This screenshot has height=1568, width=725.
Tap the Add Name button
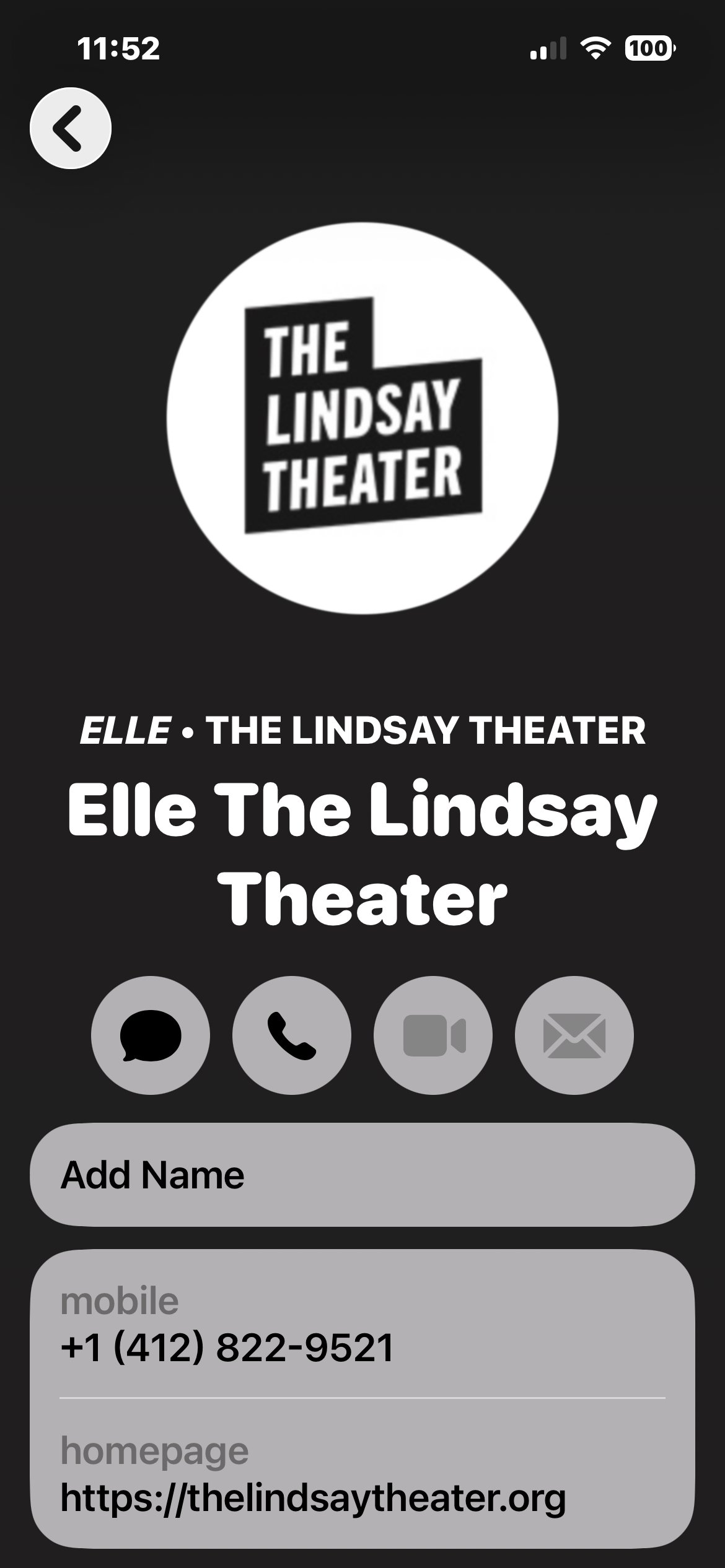pyautogui.click(x=362, y=1175)
